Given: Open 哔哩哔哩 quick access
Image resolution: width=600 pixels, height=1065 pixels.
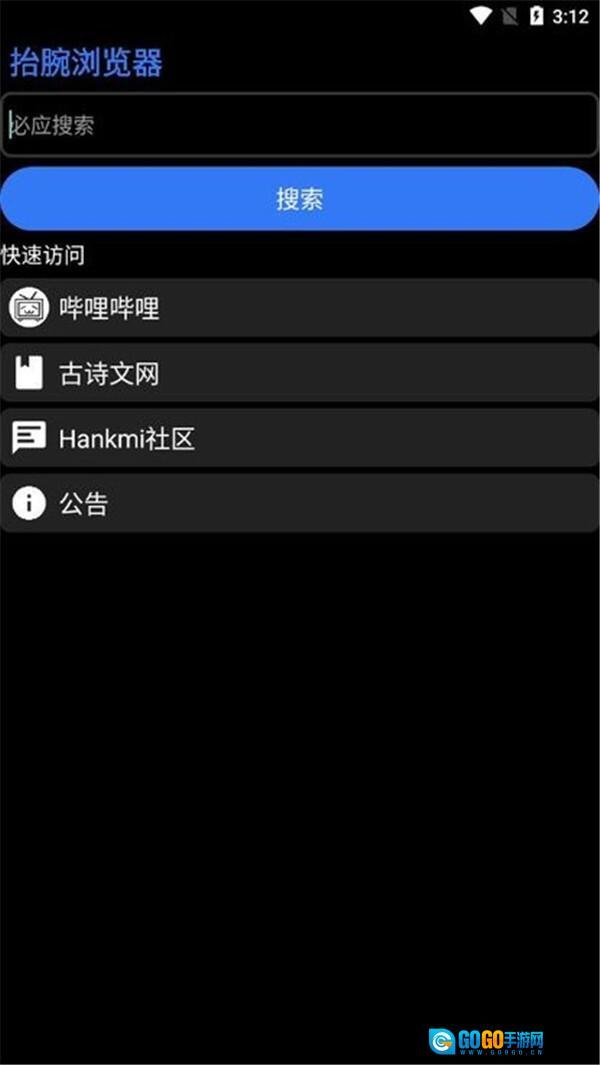Looking at the screenshot, I should click(300, 308).
